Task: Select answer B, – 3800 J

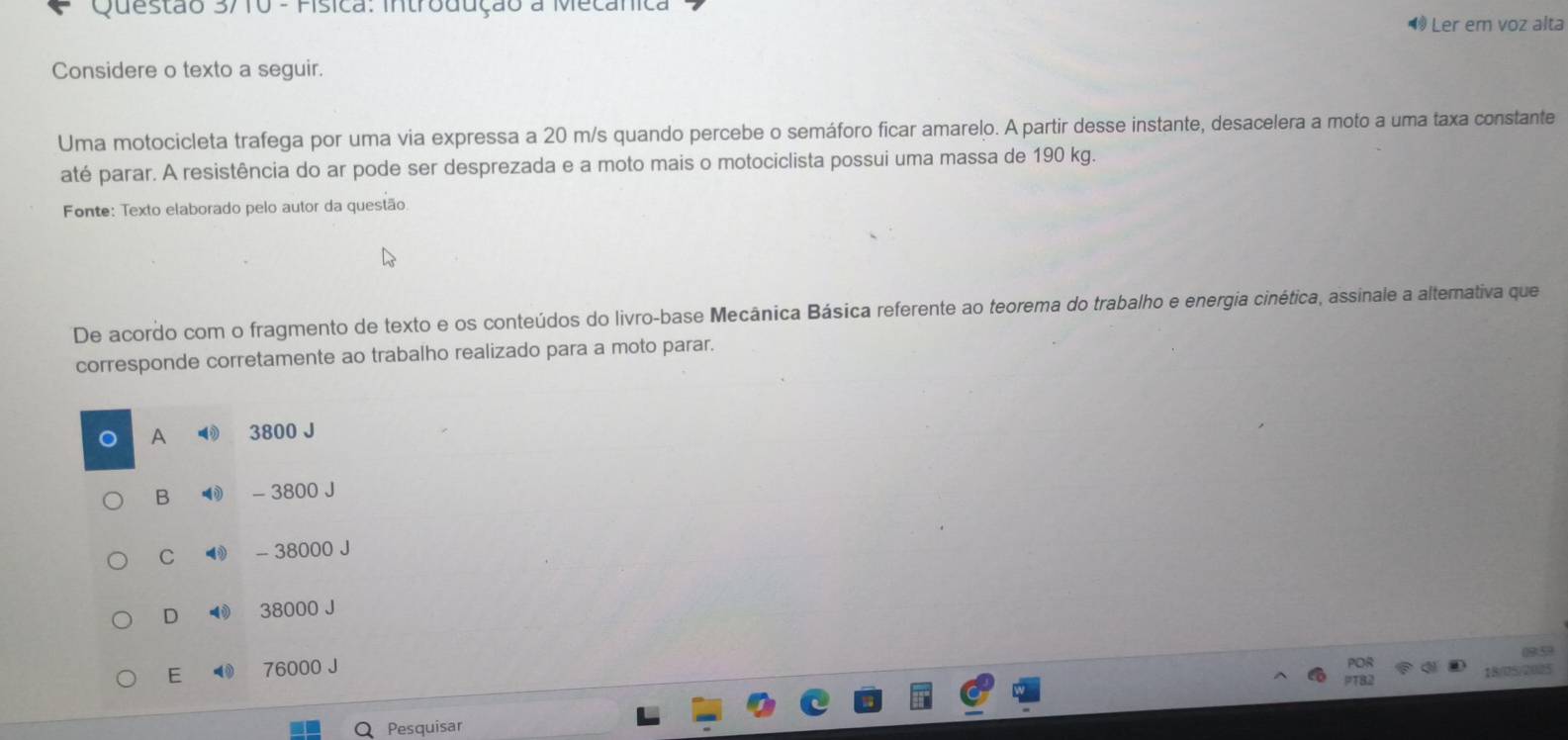Action: 114,501
